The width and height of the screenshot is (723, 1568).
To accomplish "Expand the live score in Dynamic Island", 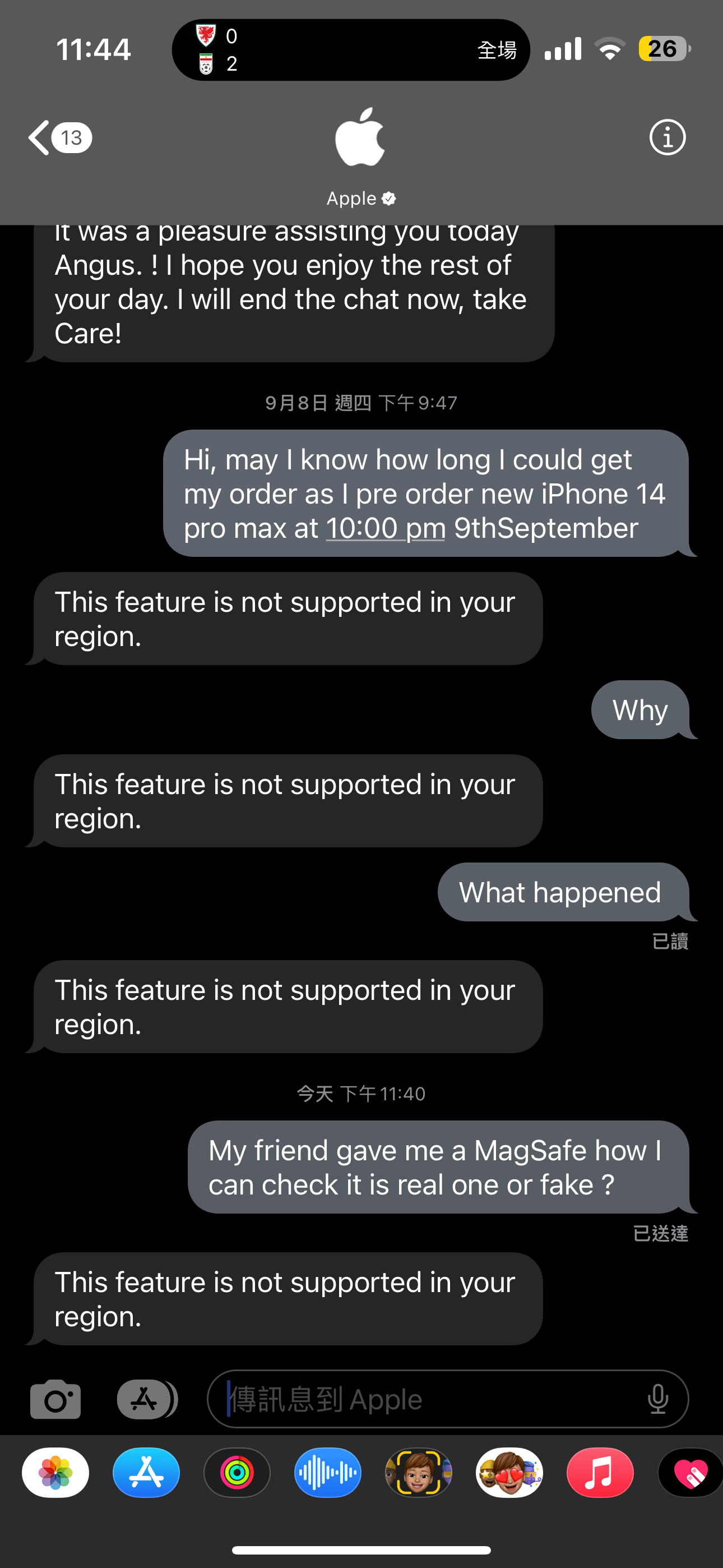I will (351, 50).
